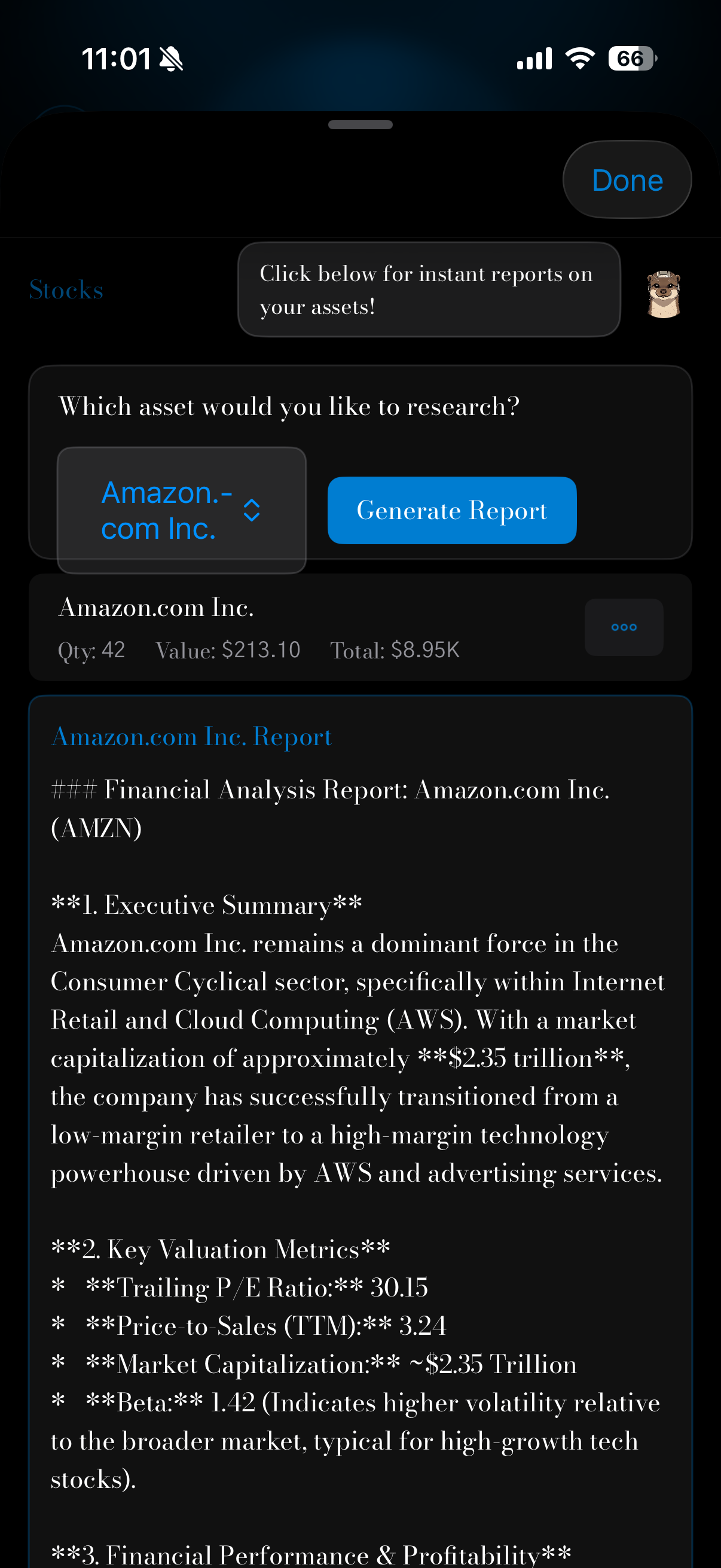Tap Done to close the sheet
Screen dimensions: 721x1568
click(x=627, y=180)
